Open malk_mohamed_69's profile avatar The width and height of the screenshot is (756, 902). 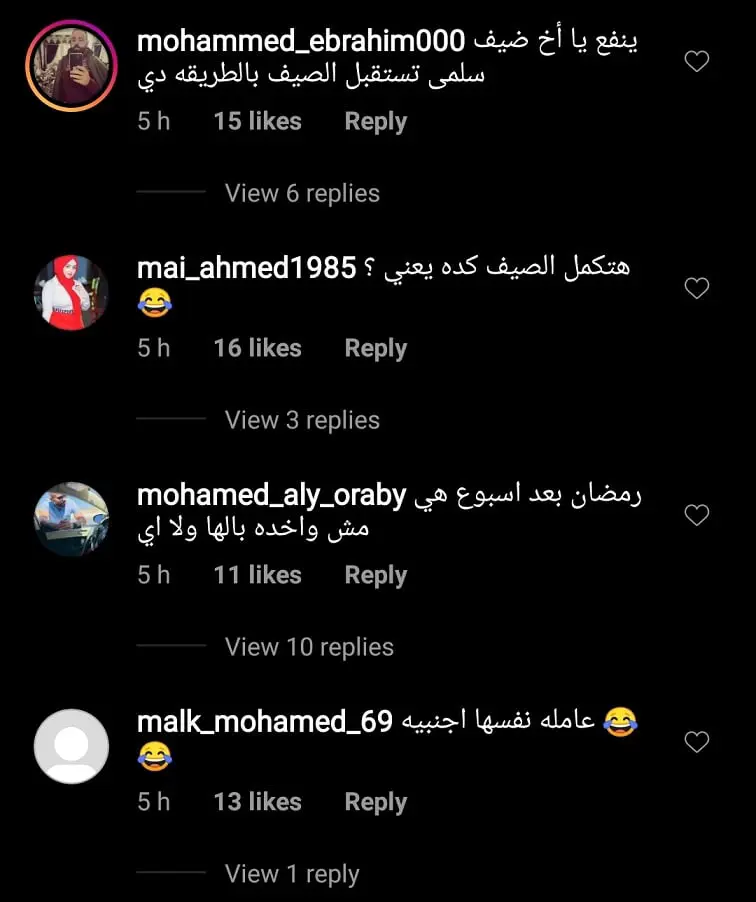[x=71, y=745]
